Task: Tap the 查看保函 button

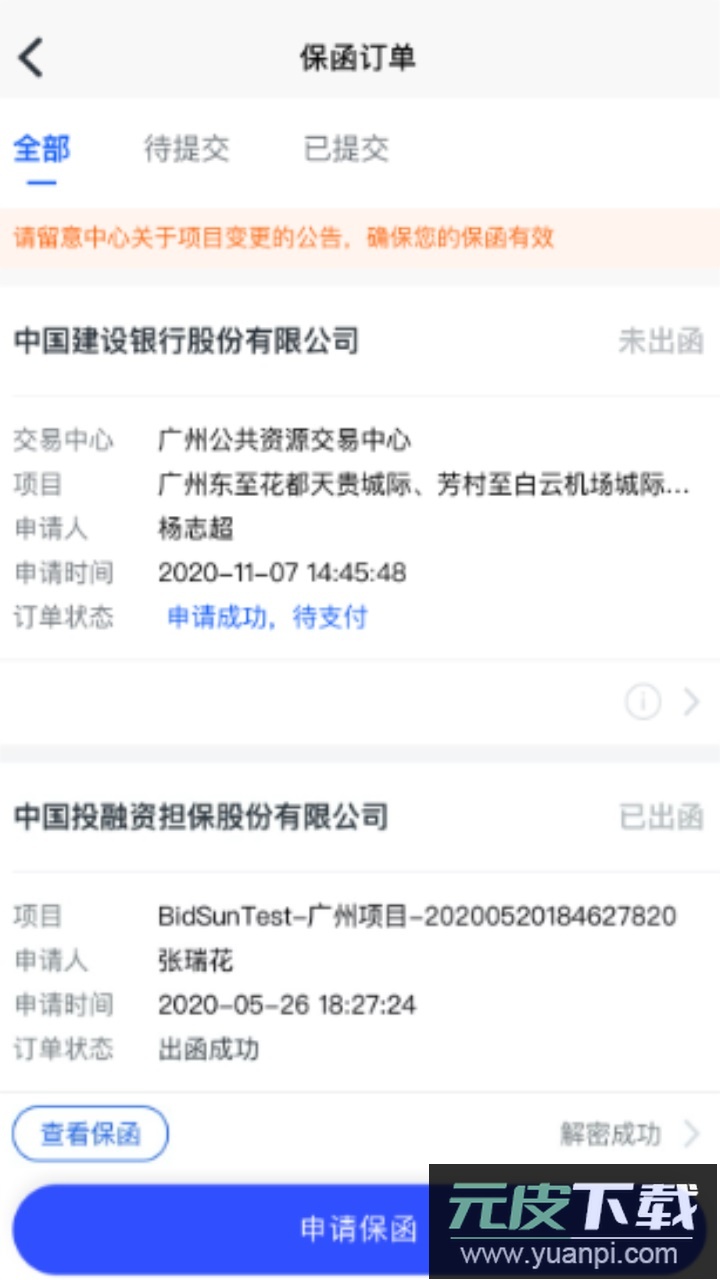Action: pyautogui.click(x=90, y=1133)
